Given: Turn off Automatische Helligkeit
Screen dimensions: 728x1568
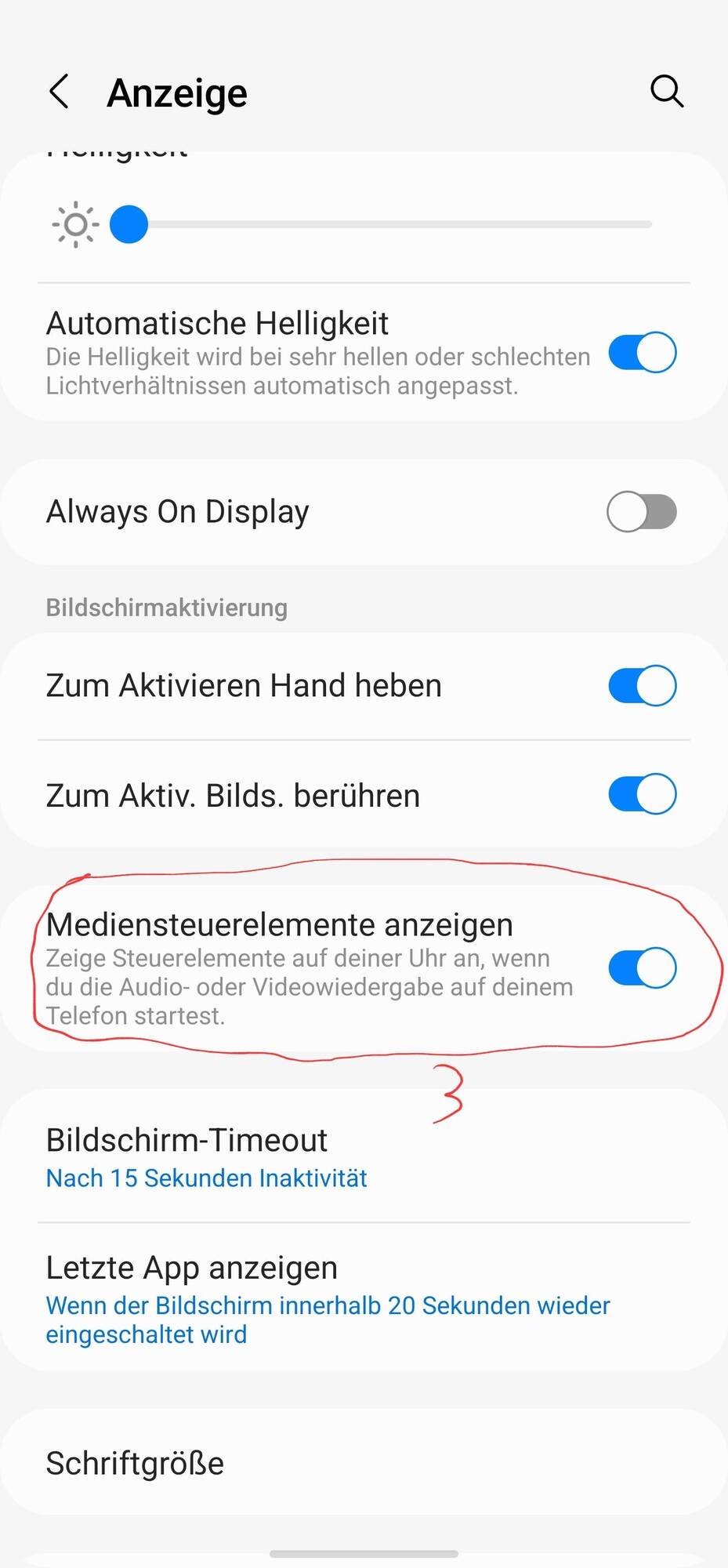Looking at the screenshot, I should pyautogui.click(x=642, y=353).
